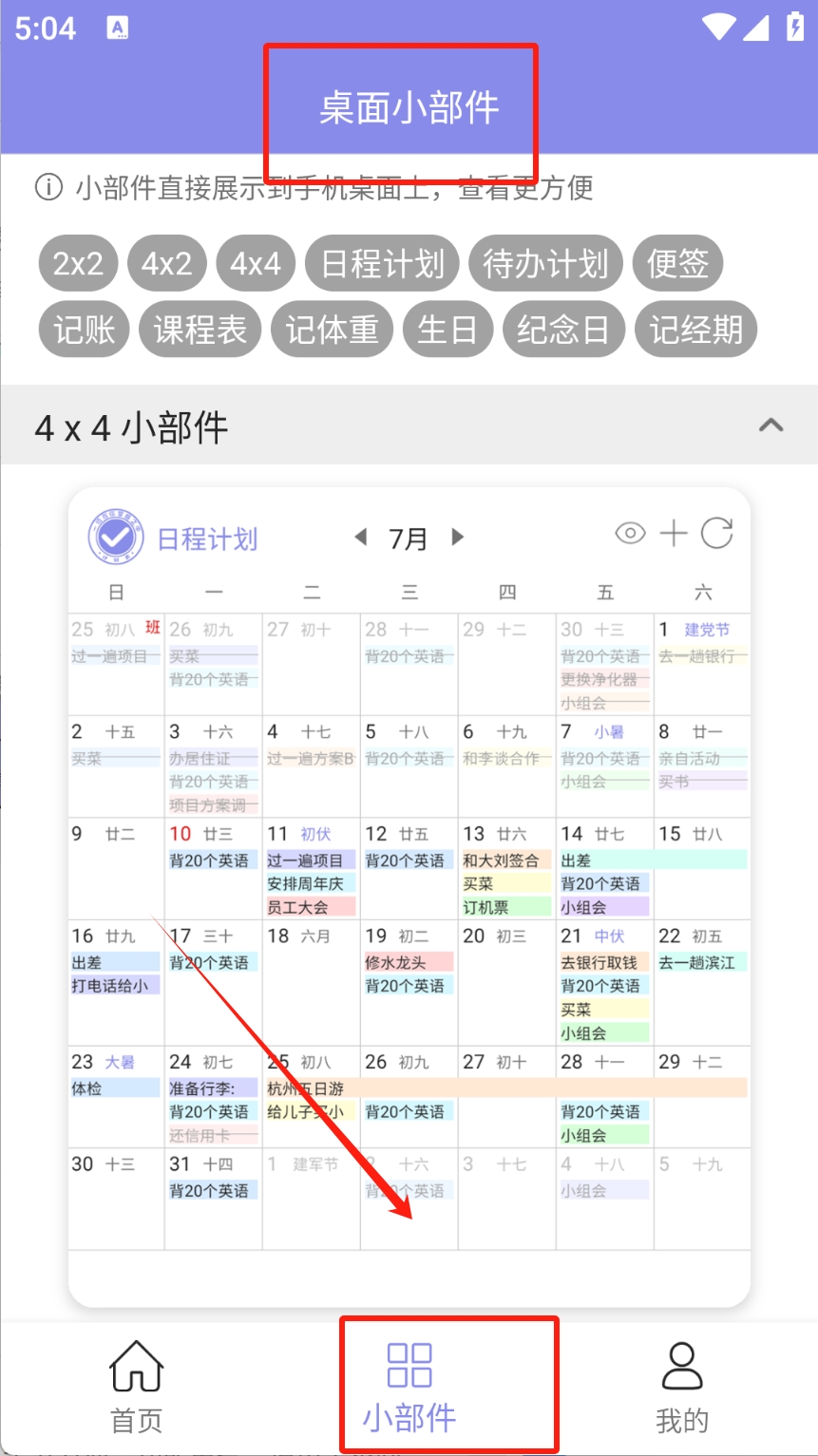Screen dimensions: 818x1456
Task: Choose the 日程计划 chip
Action: (x=382, y=263)
